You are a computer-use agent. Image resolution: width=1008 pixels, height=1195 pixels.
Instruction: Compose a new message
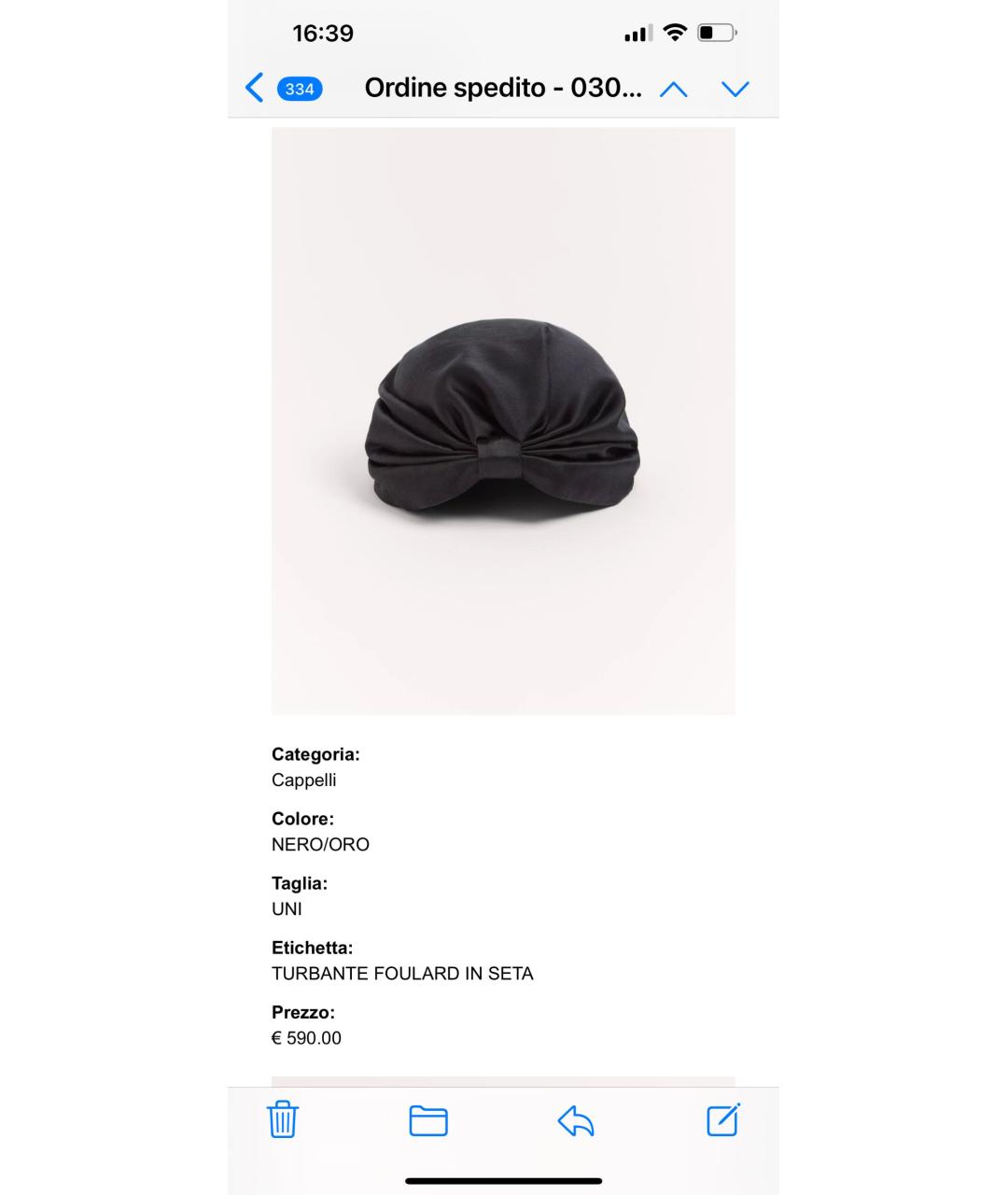(723, 1119)
